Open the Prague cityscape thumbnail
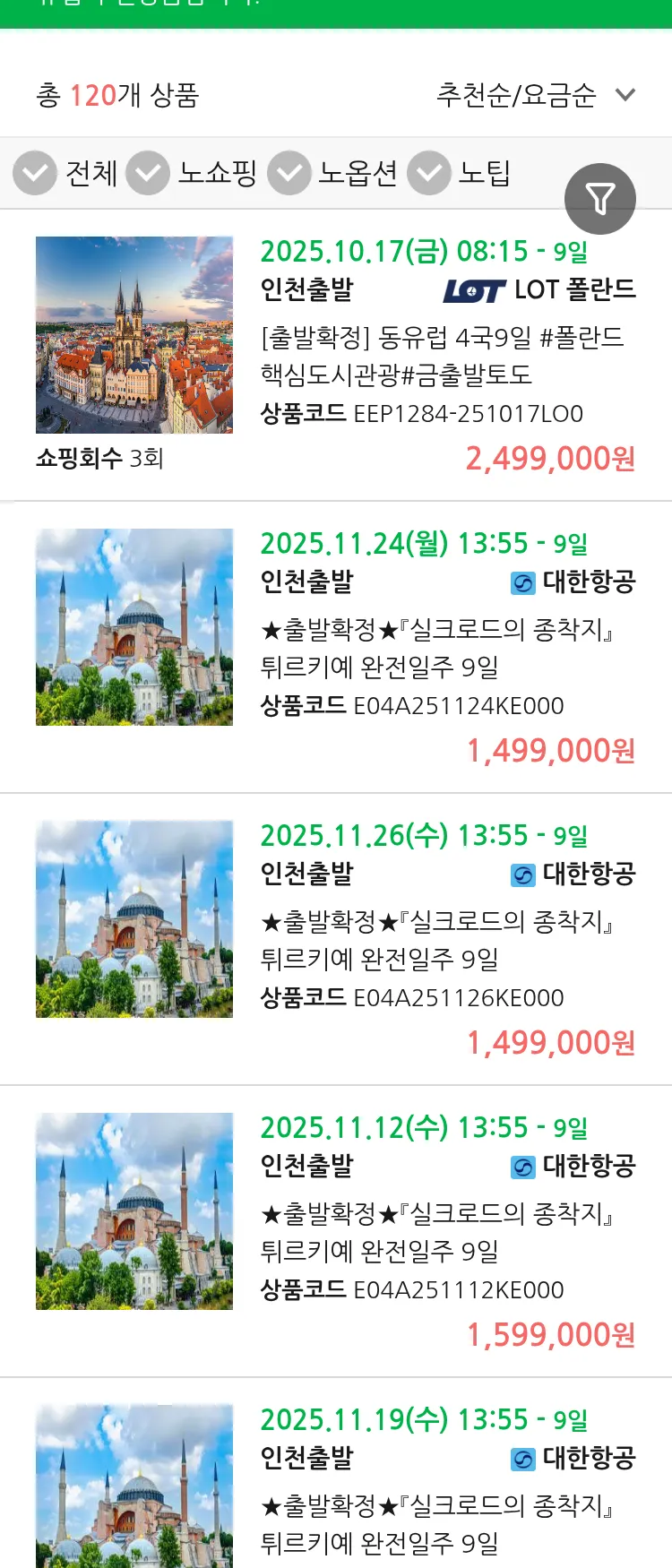This screenshot has width=672, height=1568. pos(134,333)
